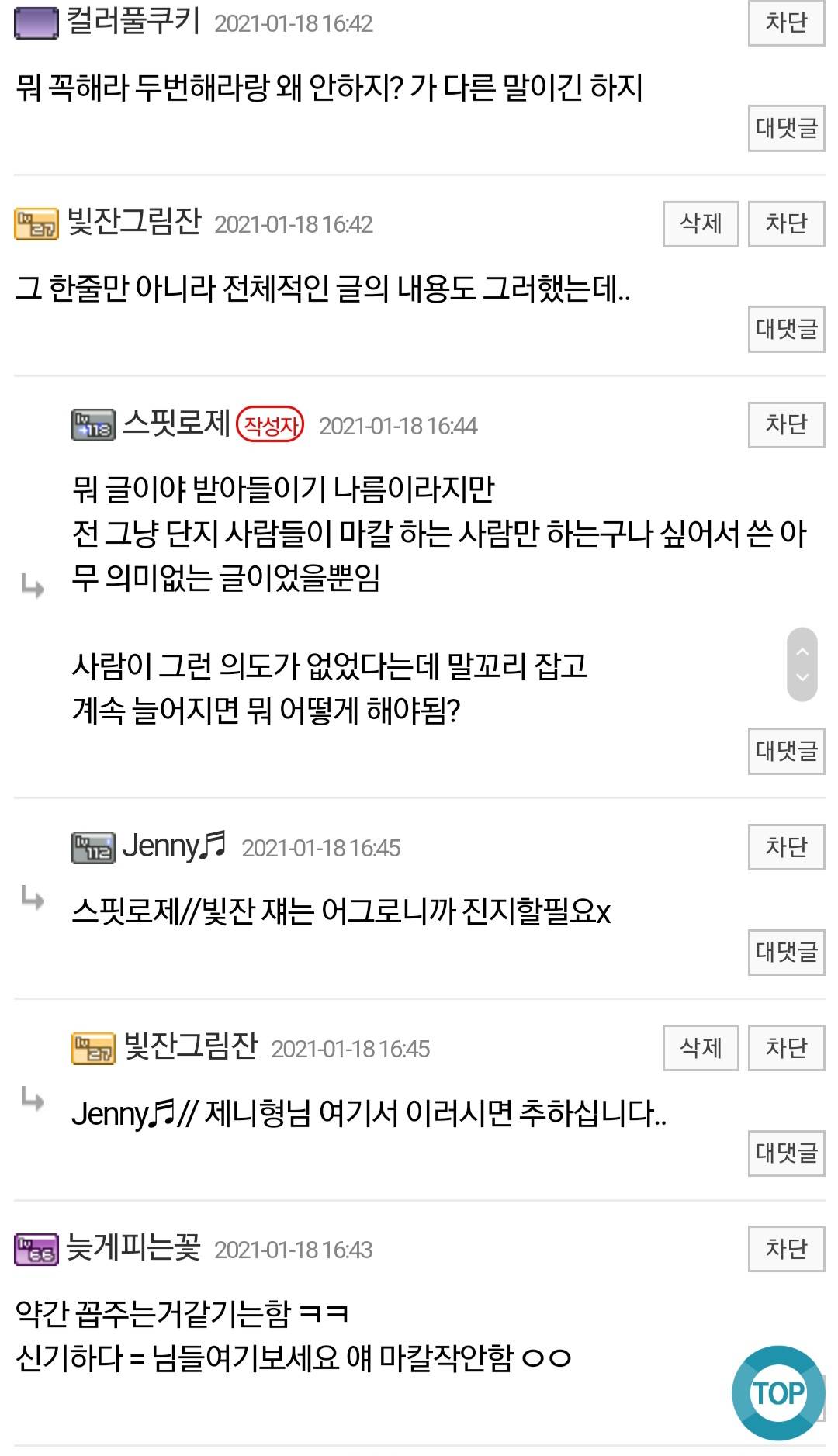Reply to 빛잔그림잔's 16:45 comment
The image size is (838, 1456).
click(785, 1153)
